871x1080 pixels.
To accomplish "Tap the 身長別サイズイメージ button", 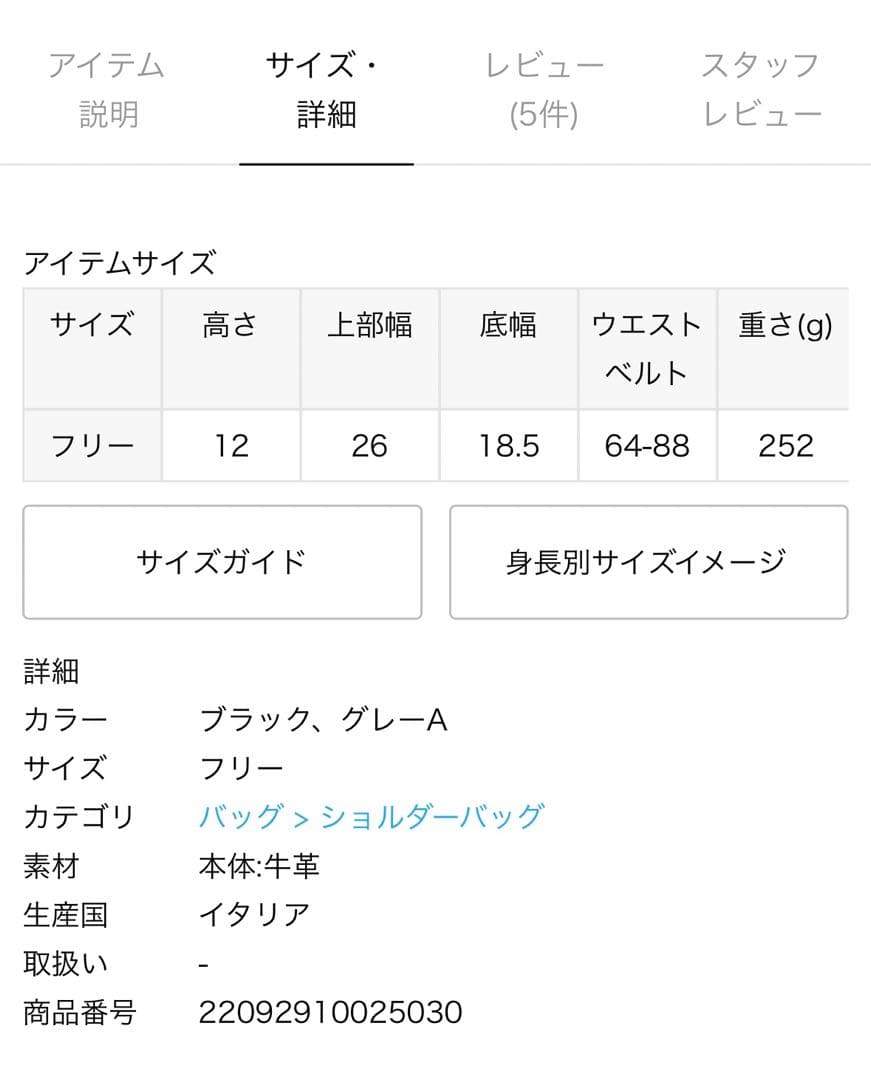I will [x=648, y=562].
